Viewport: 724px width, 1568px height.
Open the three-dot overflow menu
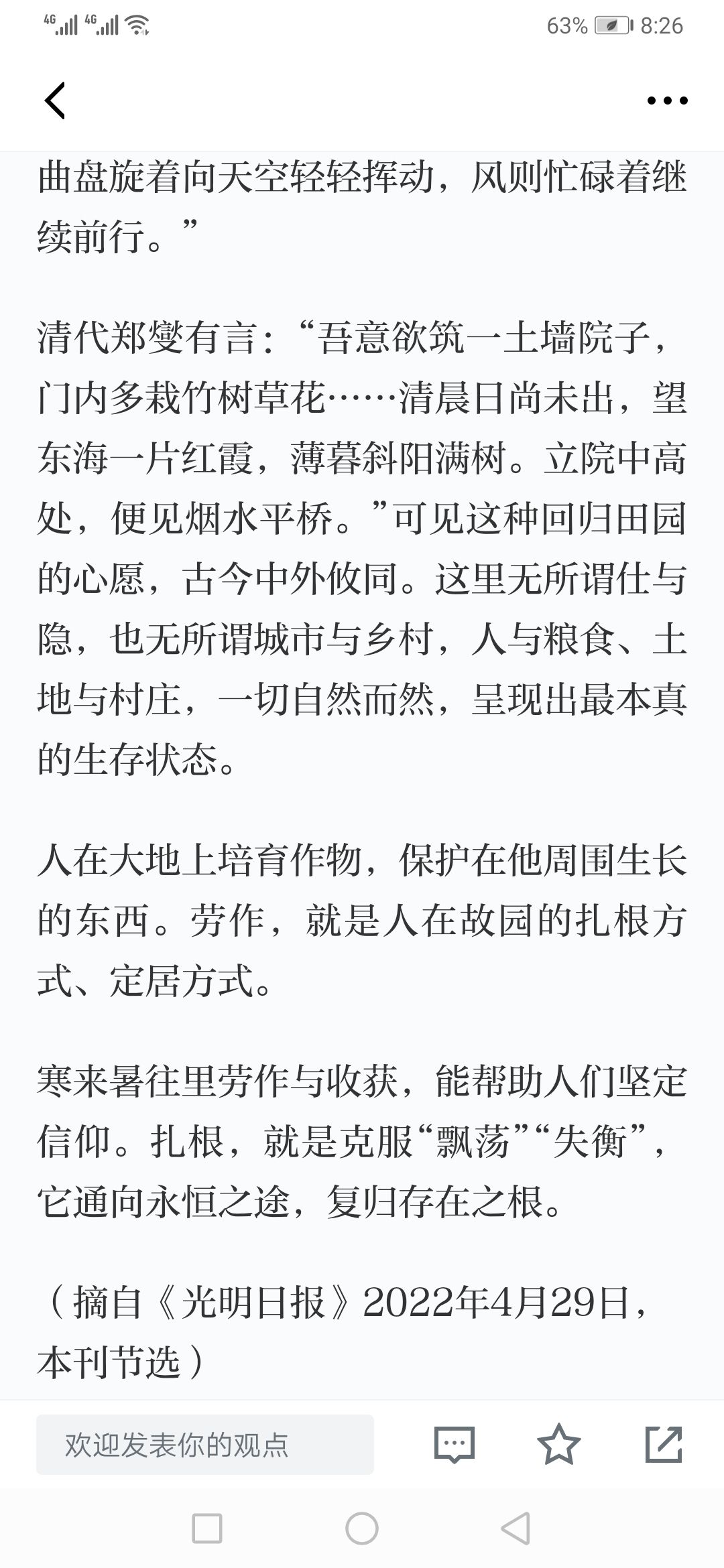[x=667, y=101]
